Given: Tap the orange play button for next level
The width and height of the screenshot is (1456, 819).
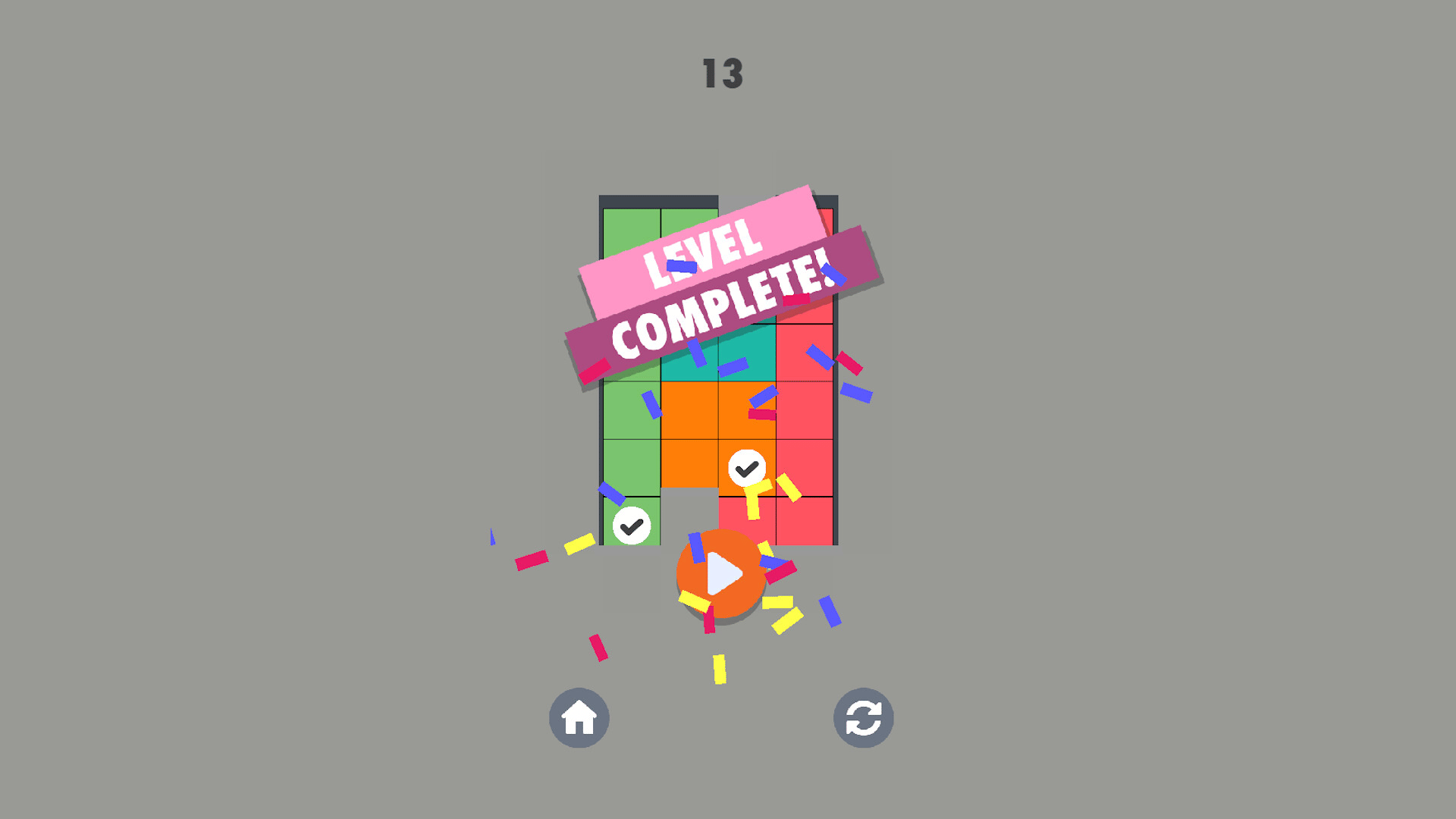Looking at the screenshot, I should click(721, 575).
